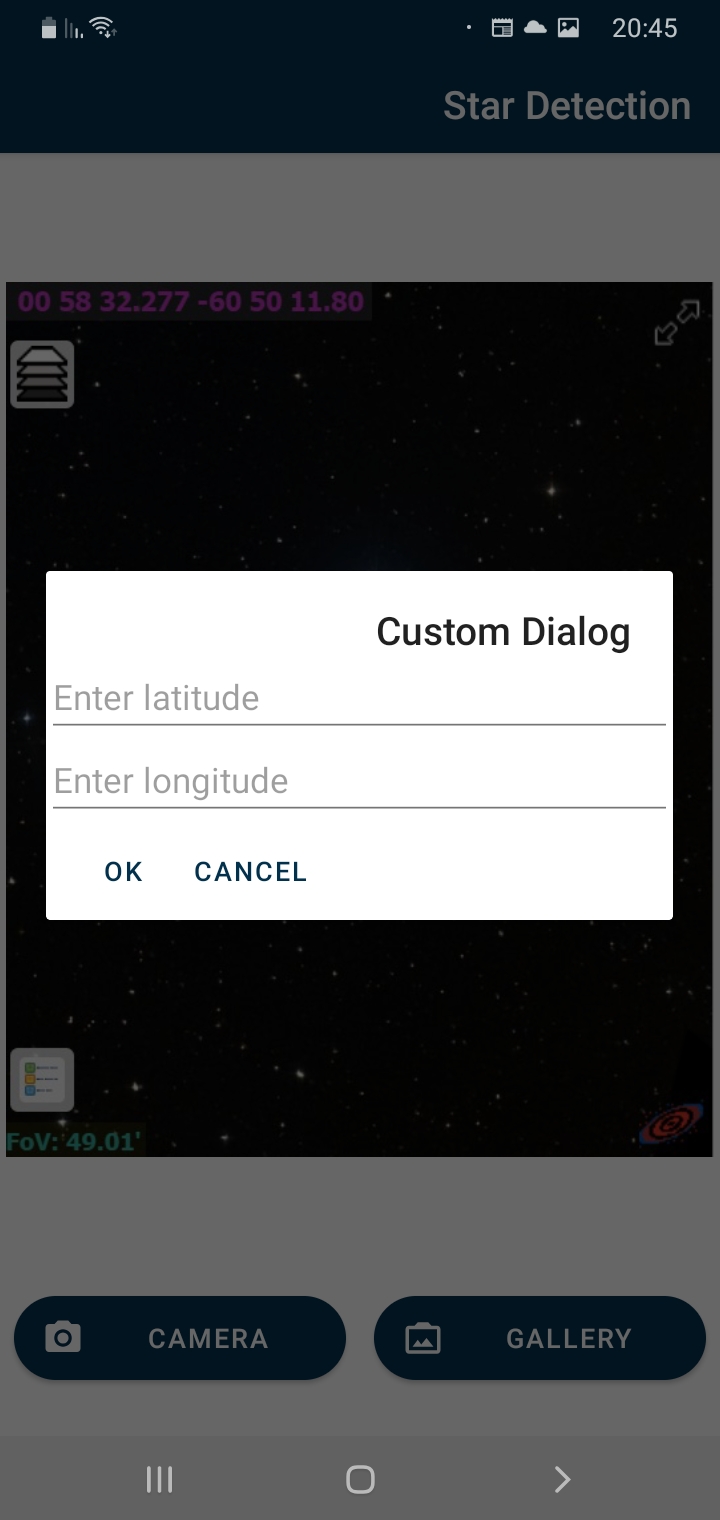The height and width of the screenshot is (1520, 720).
Task: Tap the image notification icon in status bar
Action: pyautogui.click(x=568, y=27)
